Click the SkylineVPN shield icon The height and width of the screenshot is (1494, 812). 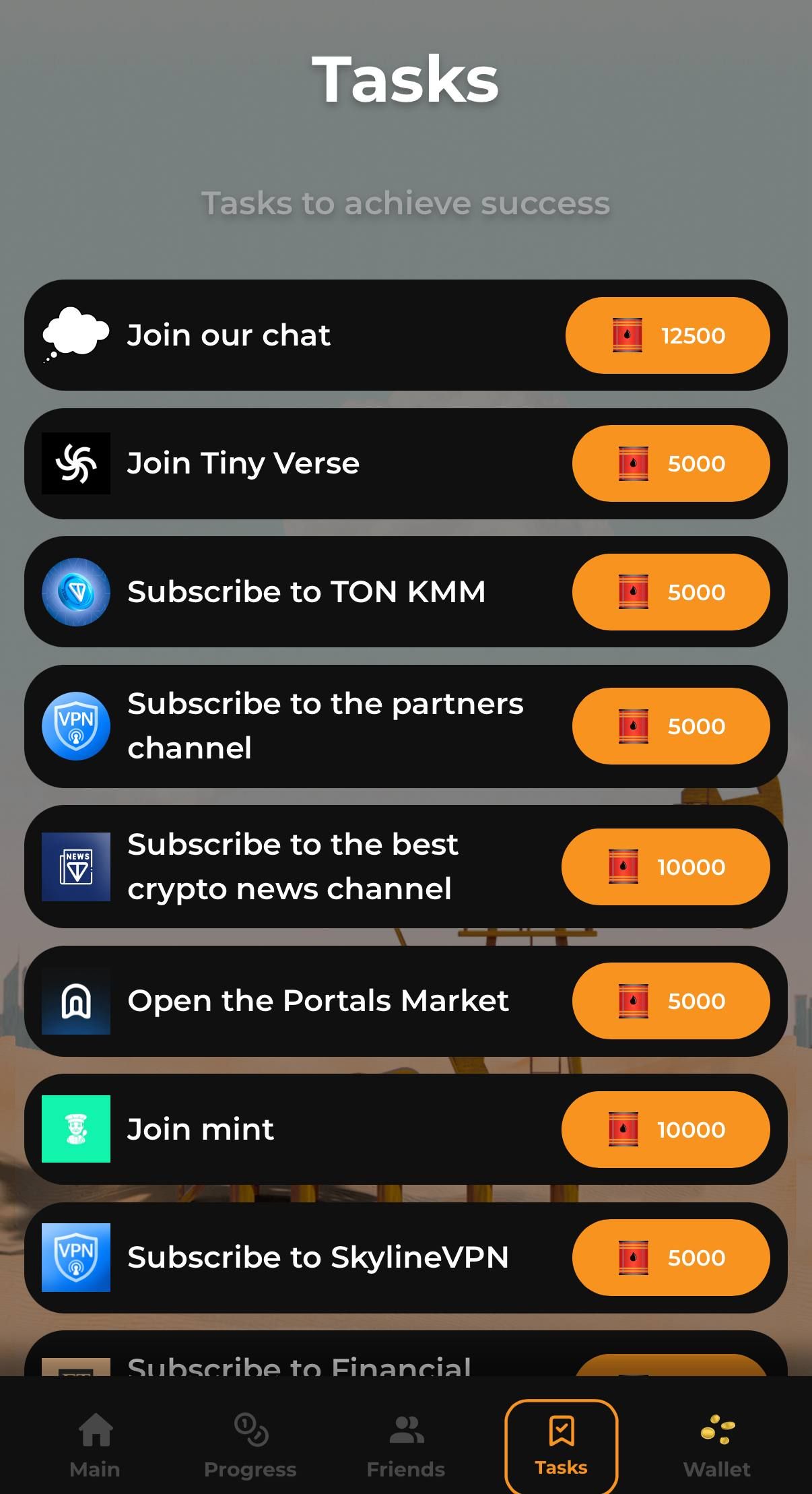coord(75,1257)
